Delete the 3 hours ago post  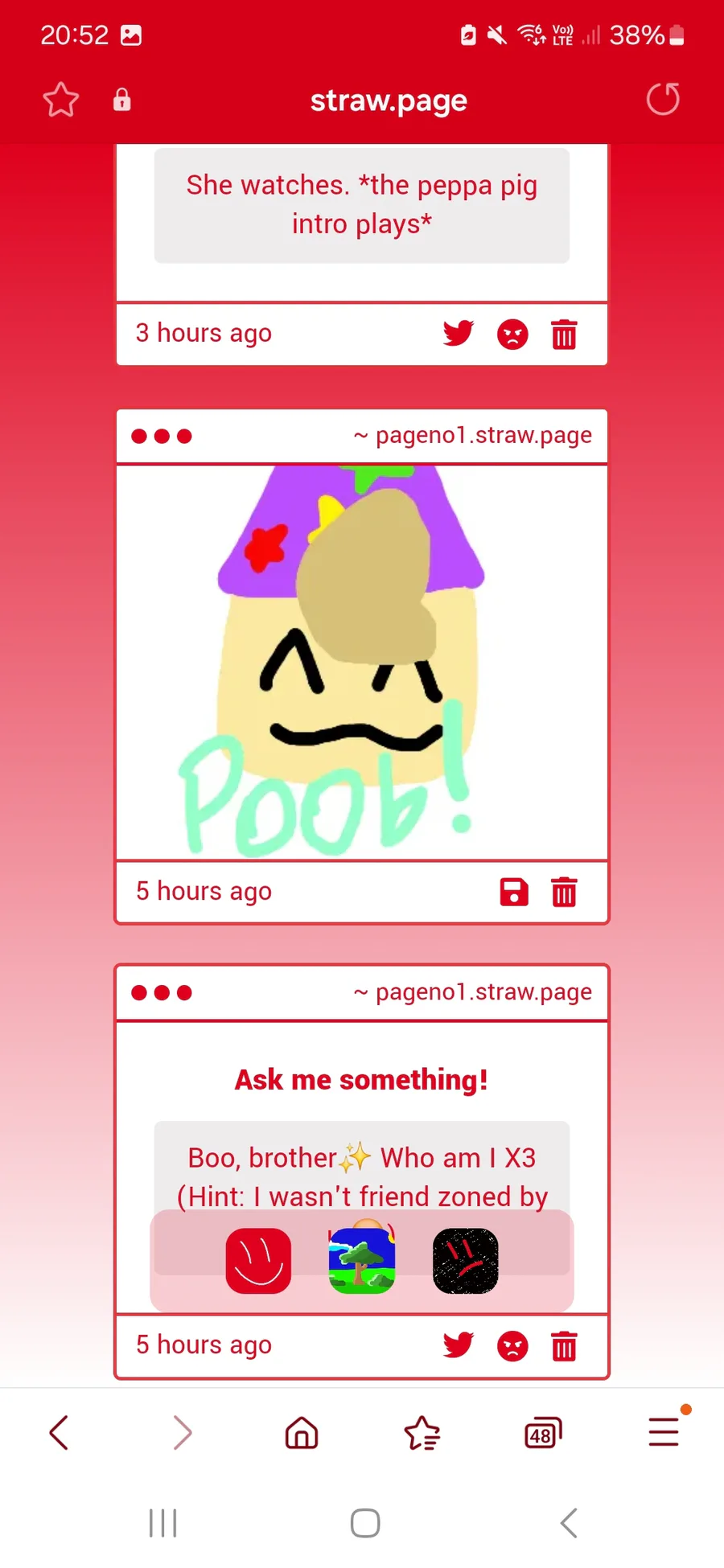tap(564, 334)
